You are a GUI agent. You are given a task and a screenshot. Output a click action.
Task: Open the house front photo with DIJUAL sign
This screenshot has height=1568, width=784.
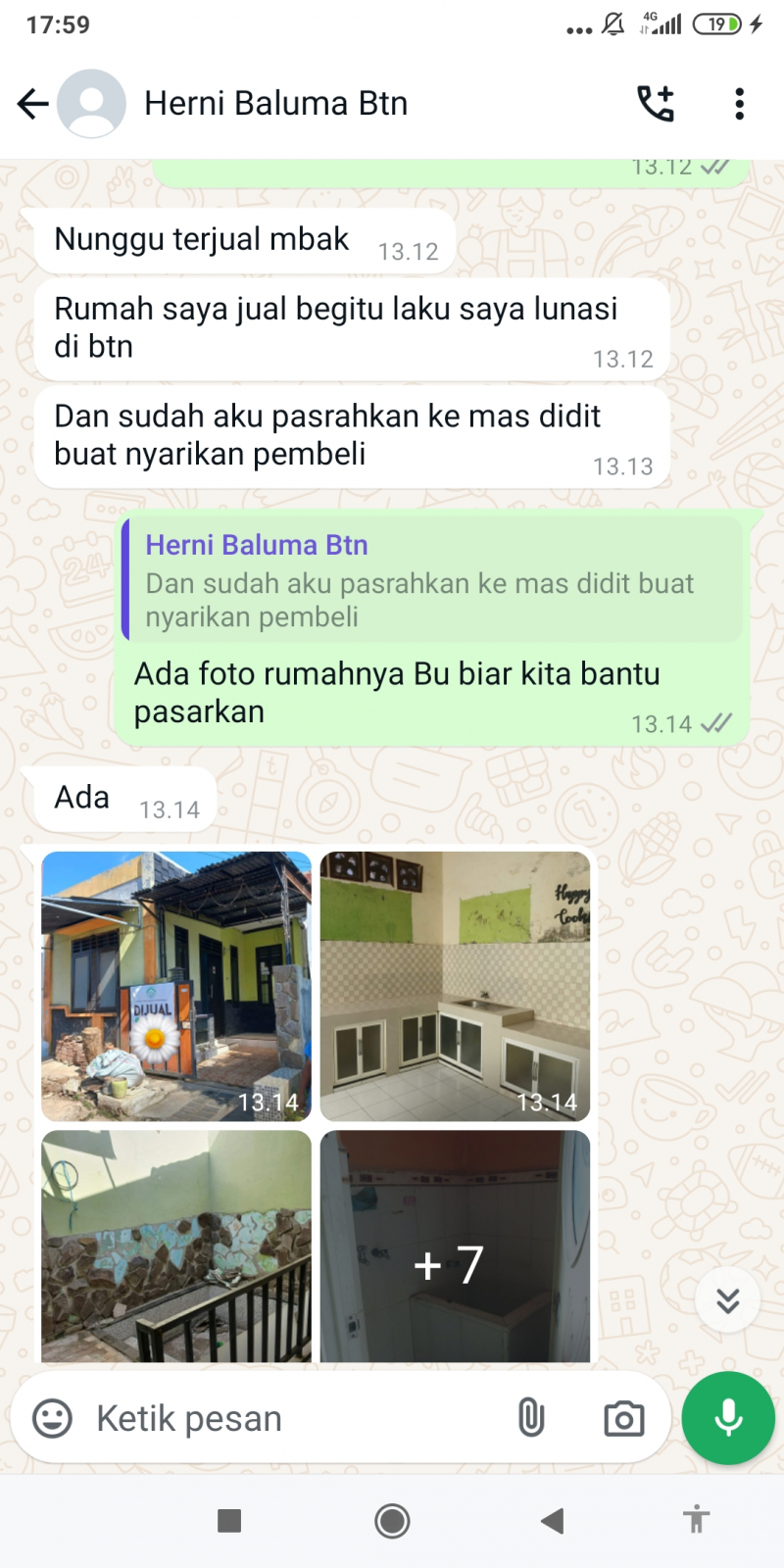pos(176,986)
